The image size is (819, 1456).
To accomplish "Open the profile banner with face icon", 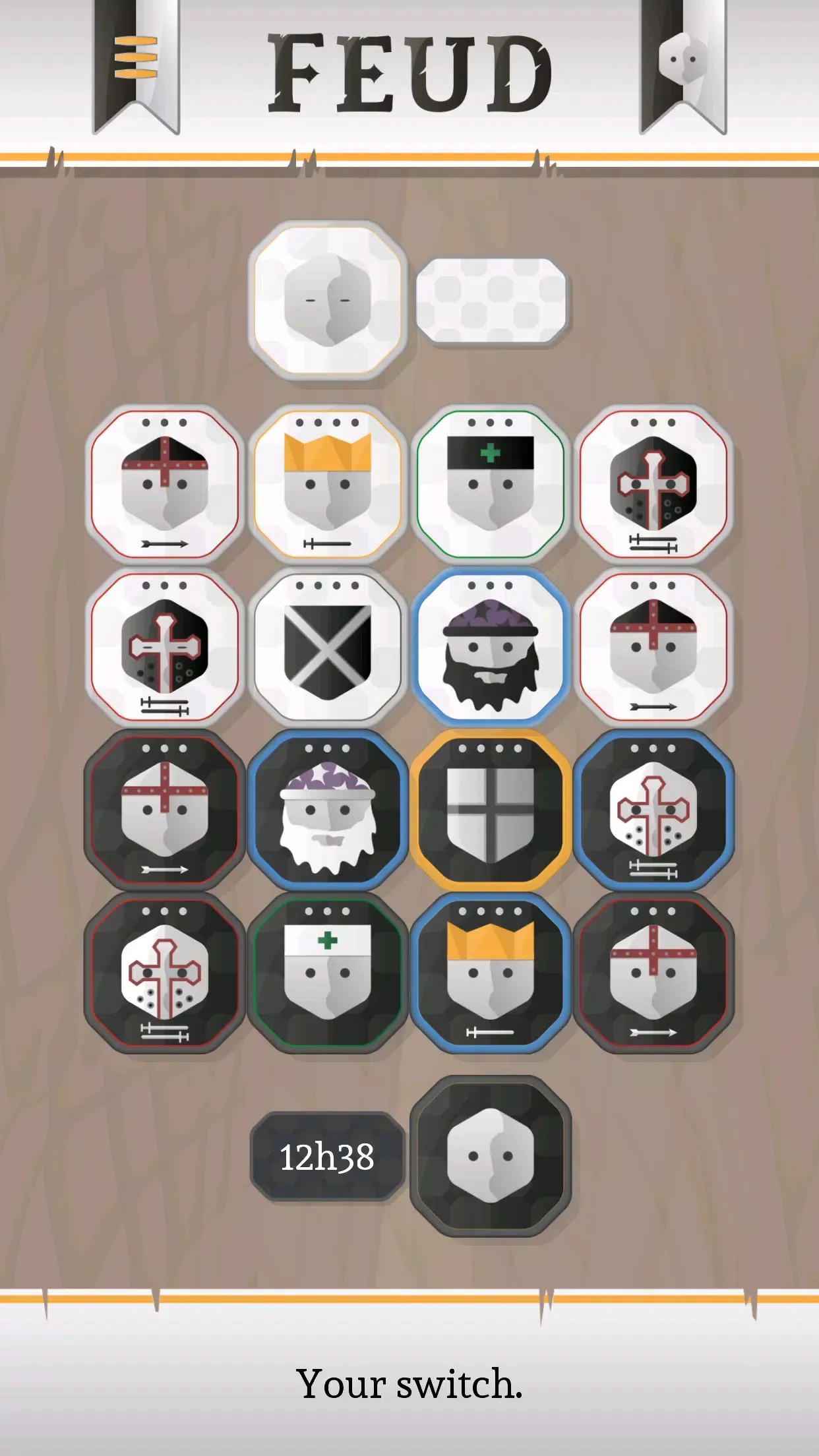I will coord(683,66).
